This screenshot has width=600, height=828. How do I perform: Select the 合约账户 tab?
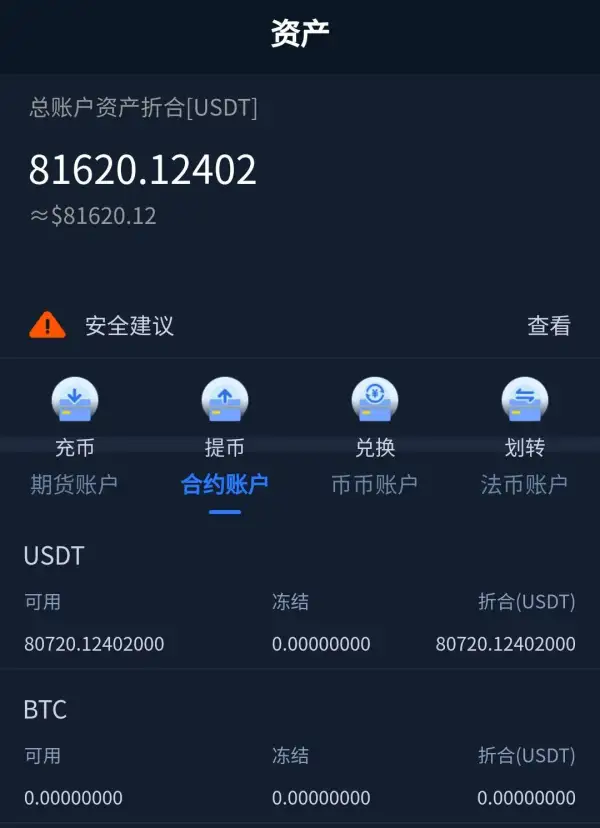click(225, 485)
